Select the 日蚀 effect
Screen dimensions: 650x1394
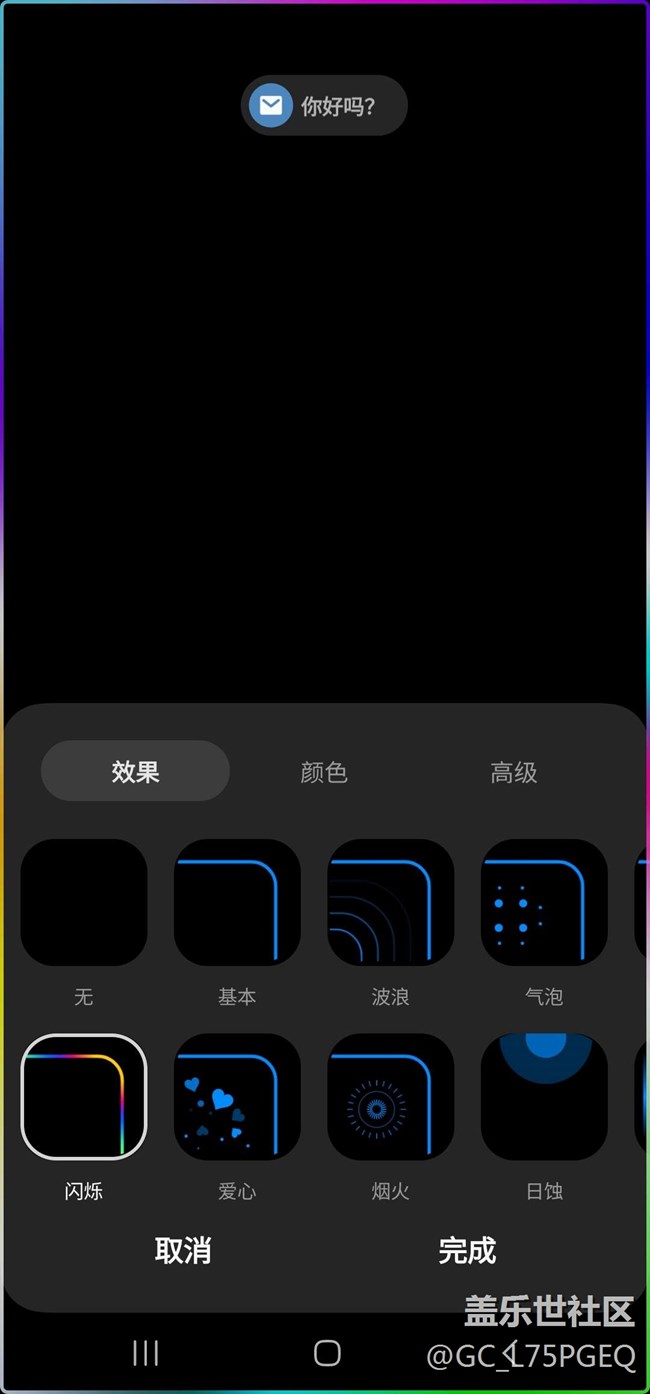[x=544, y=1097]
